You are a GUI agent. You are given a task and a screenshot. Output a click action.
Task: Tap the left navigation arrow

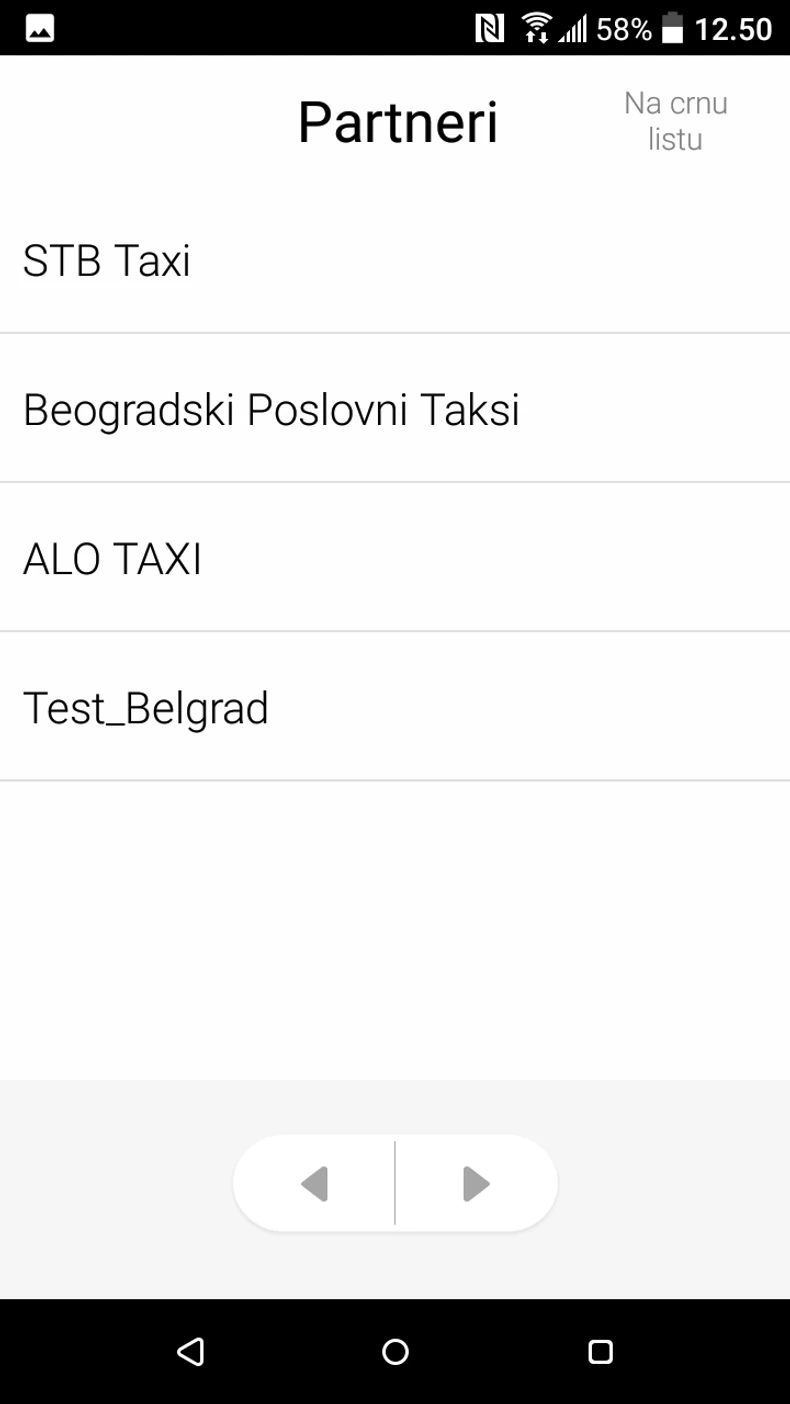click(x=314, y=1182)
